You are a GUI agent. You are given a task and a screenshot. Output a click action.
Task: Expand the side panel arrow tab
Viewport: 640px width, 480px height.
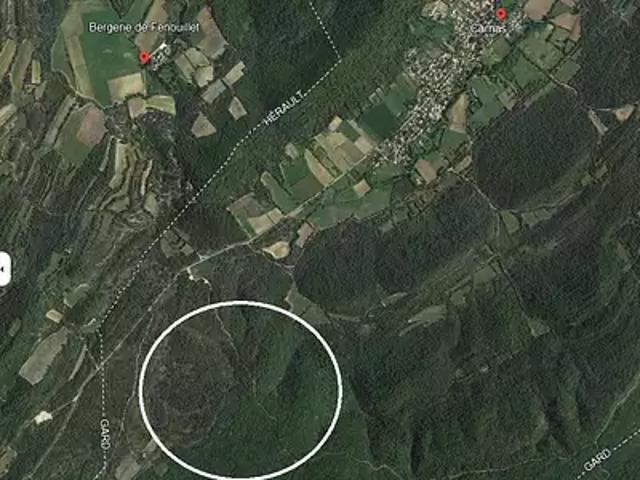(4, 269)
